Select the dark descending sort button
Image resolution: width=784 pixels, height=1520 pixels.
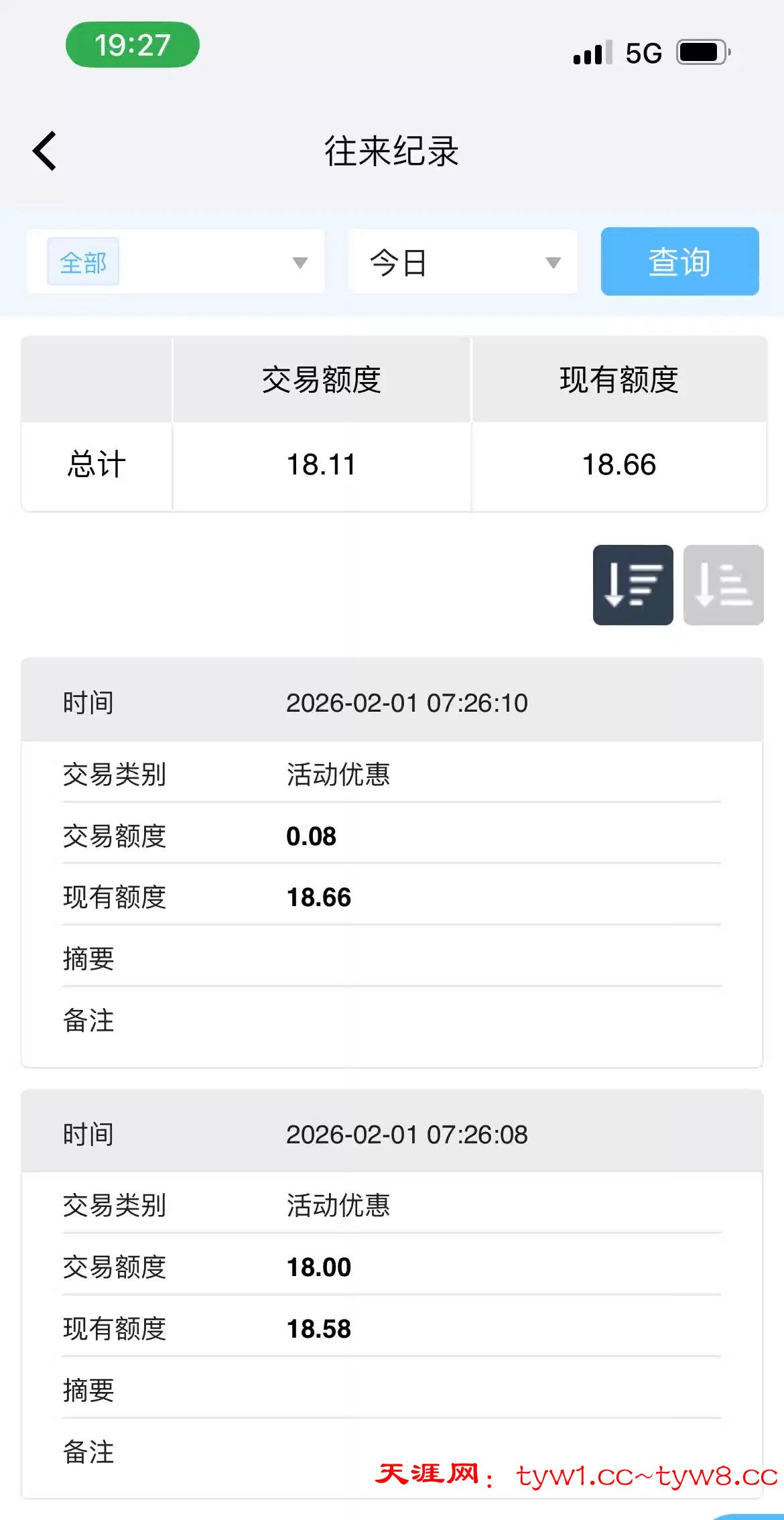click(x=633, y=584)
